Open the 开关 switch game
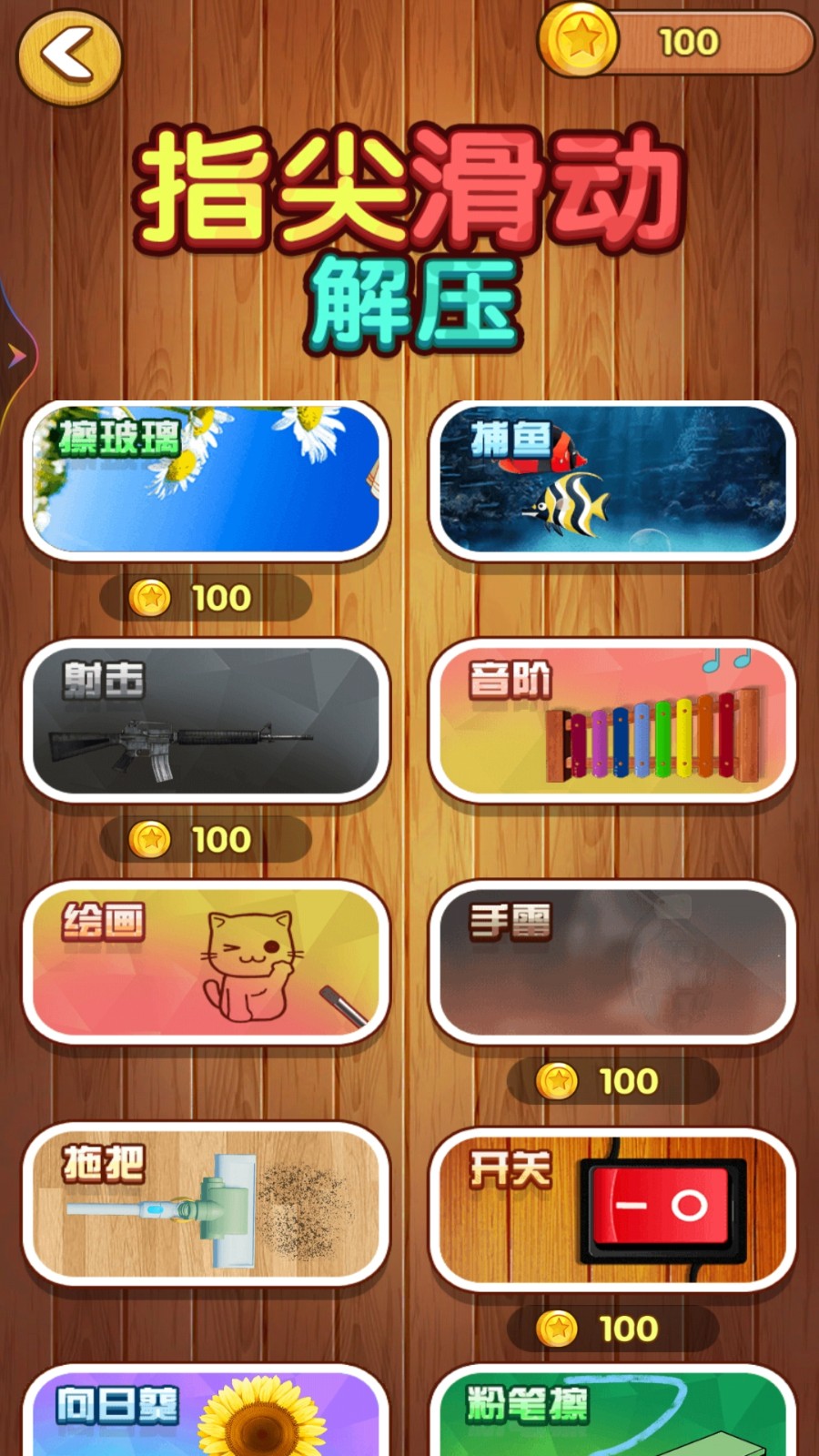 click(x=612, y=1208)
